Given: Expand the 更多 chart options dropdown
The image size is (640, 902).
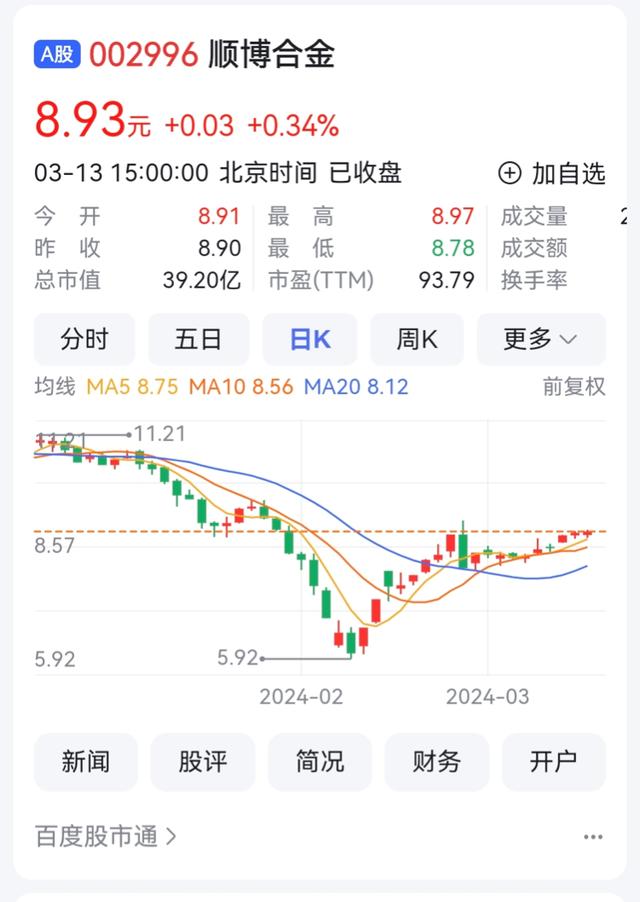Looking at the screenshot, I should 541,339.
